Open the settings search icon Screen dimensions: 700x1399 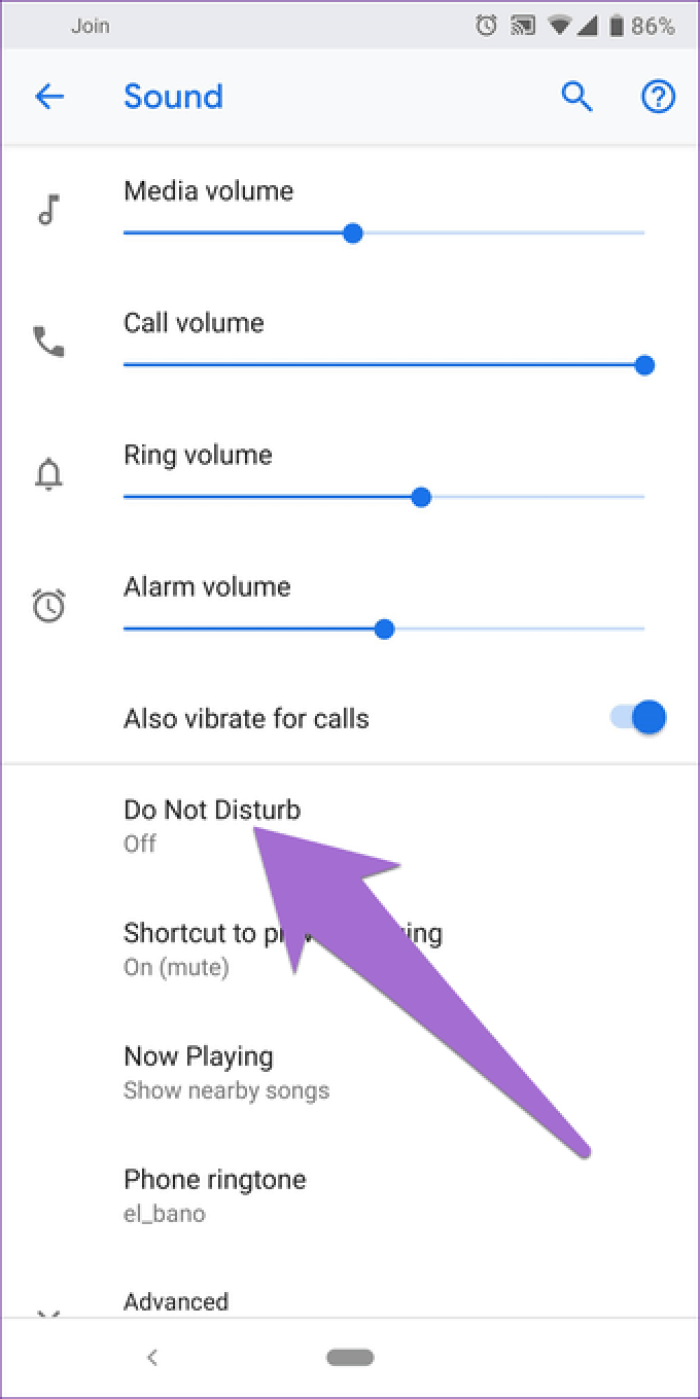tap(577, 97)
